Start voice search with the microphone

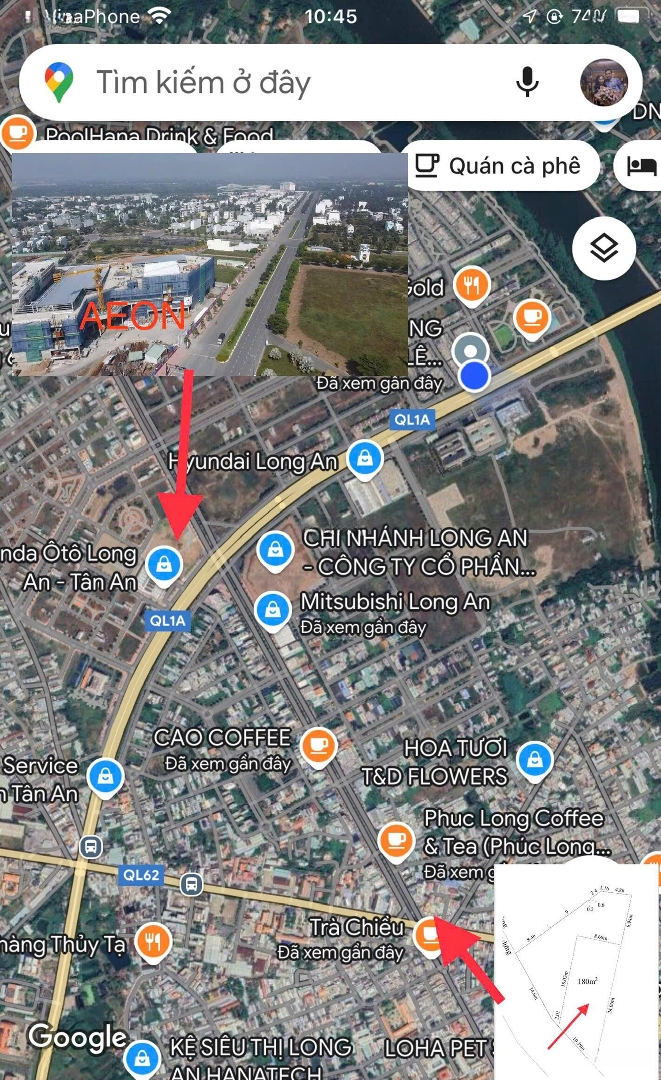[x=527, y=83]
